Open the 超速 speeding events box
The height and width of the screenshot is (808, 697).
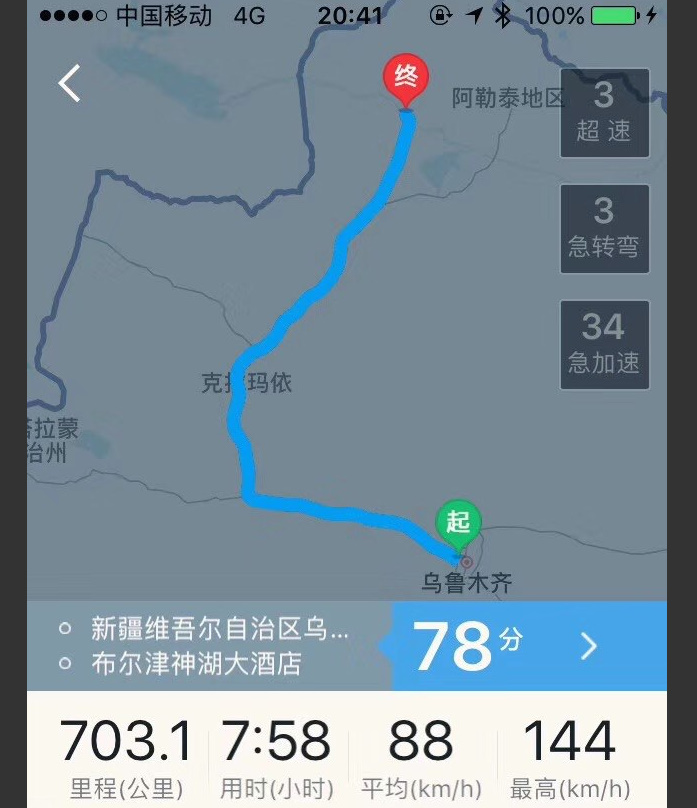[x=605, y=113]
